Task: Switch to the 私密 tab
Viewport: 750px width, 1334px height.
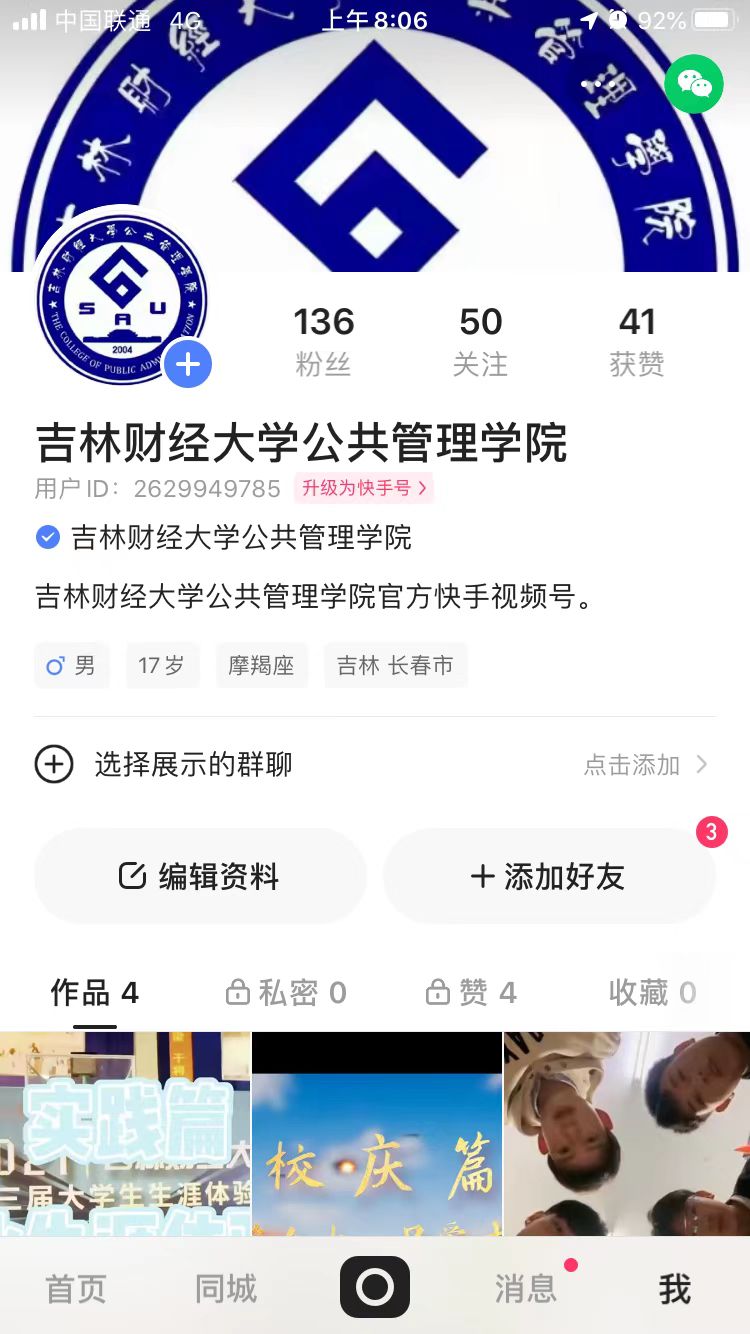Action: pyautogui.click(x=286, y=993)
